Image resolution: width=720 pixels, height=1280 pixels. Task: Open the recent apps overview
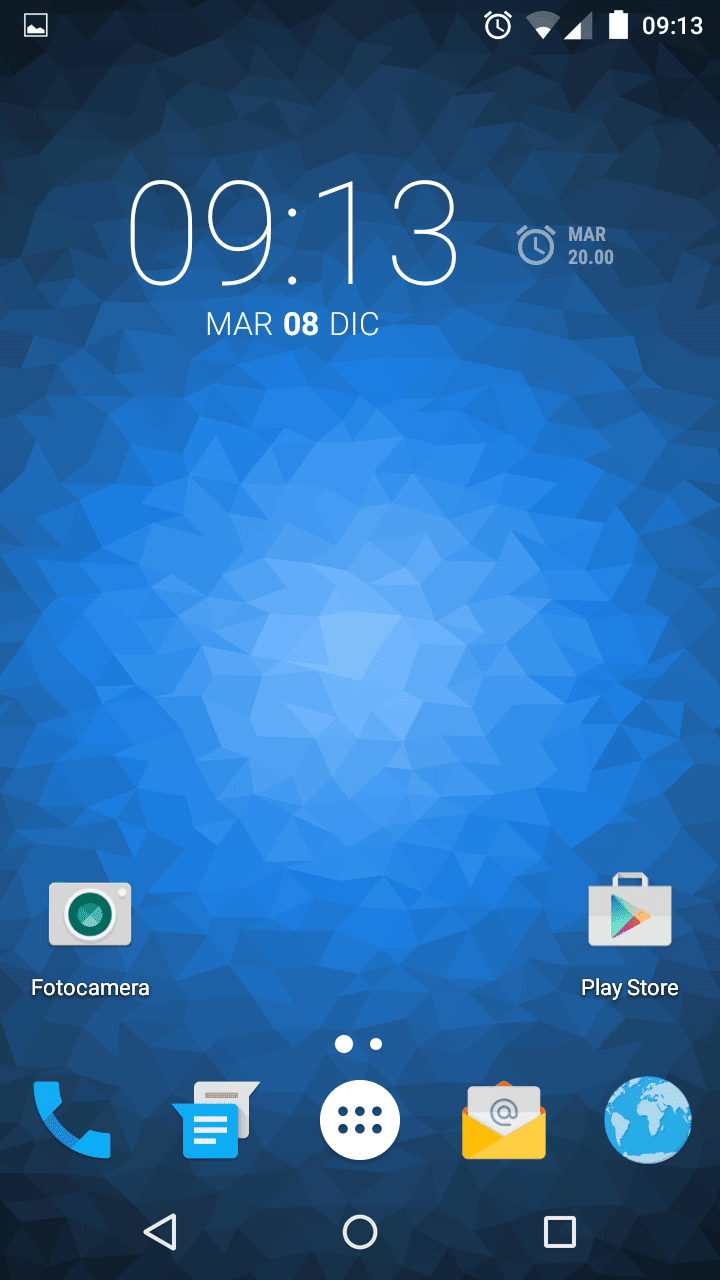tap(560, 1232)
